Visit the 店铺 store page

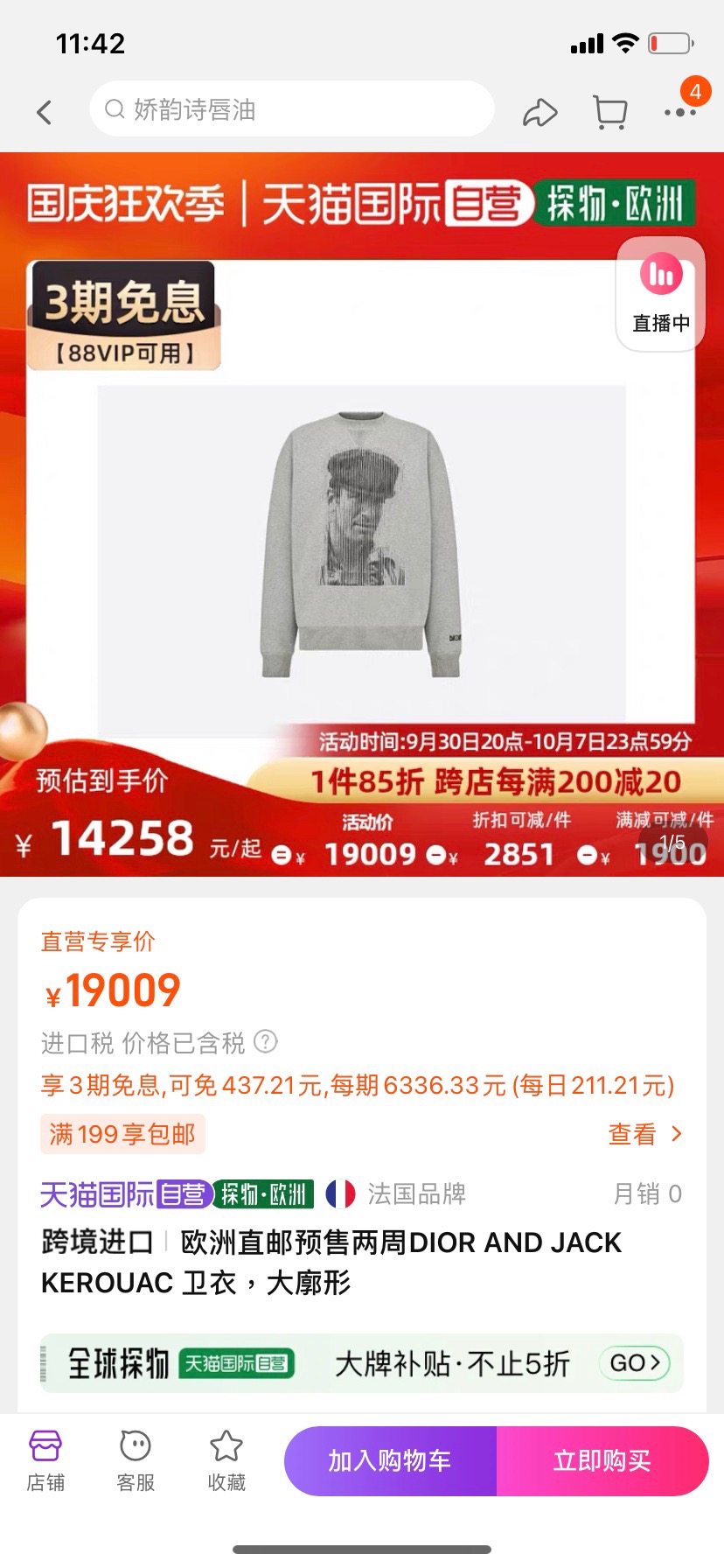coord(45,1459)
